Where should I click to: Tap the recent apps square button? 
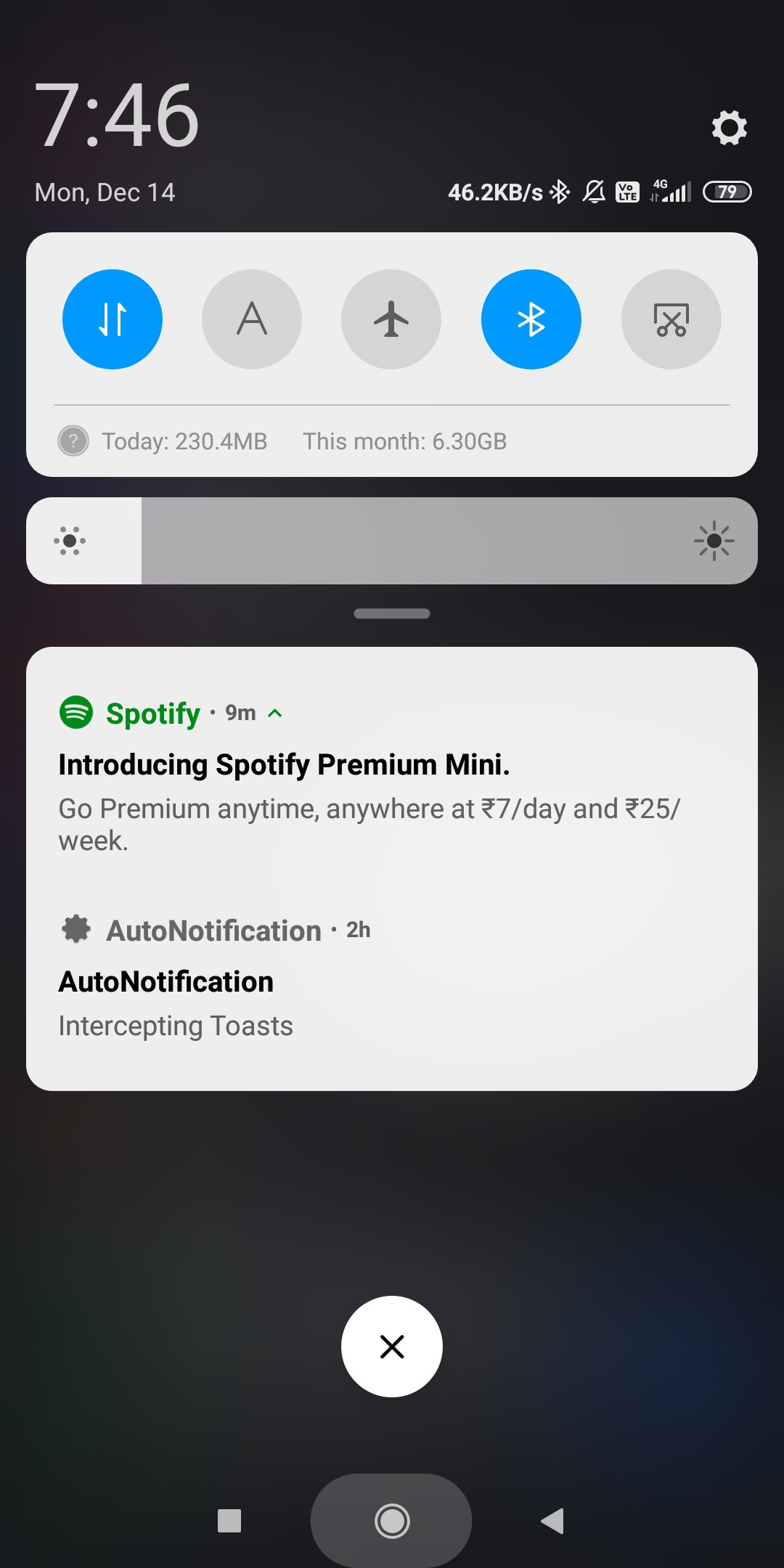pos(229,1520)
